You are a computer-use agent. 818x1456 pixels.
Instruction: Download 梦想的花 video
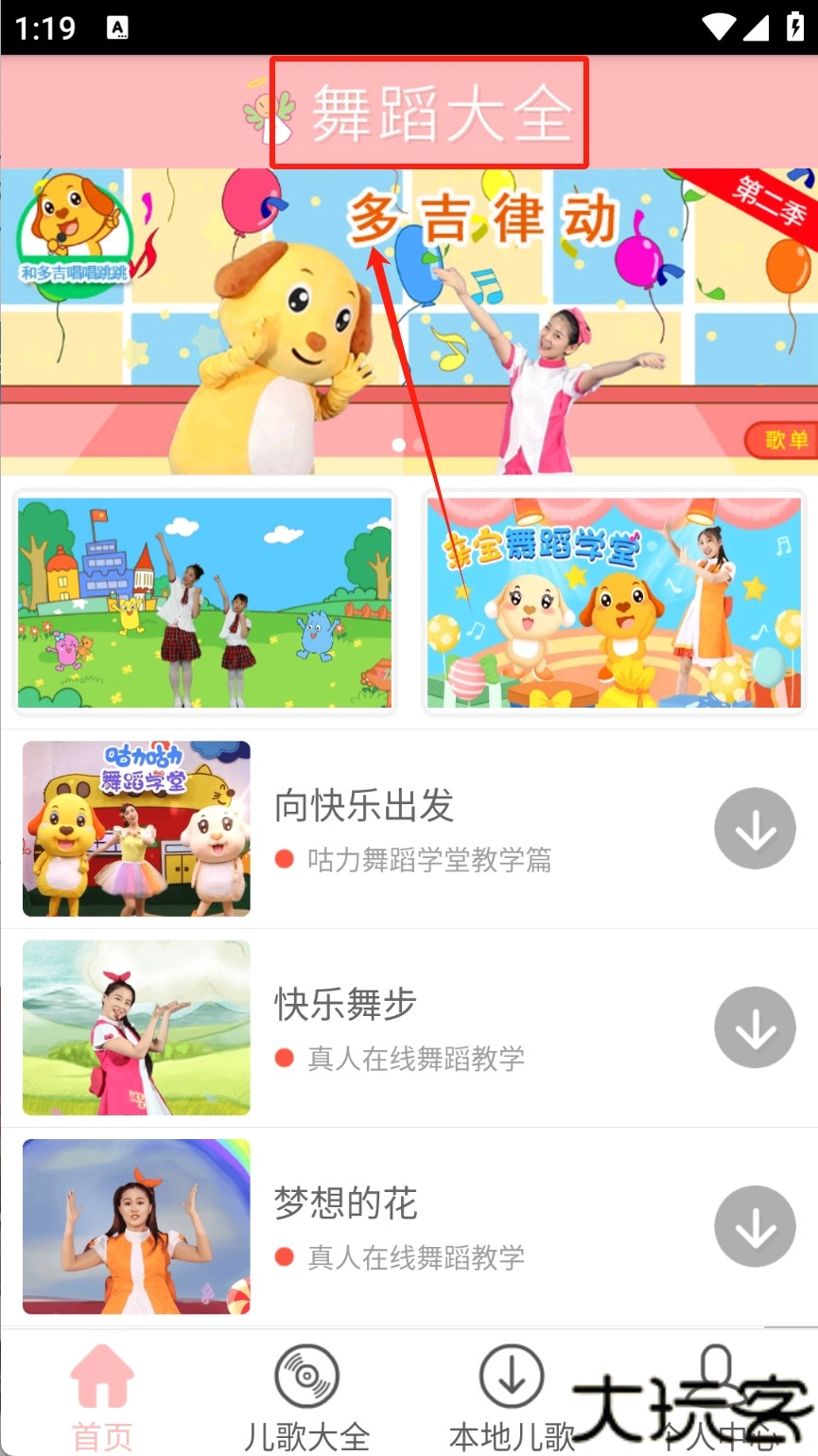tap(755, 1226)
